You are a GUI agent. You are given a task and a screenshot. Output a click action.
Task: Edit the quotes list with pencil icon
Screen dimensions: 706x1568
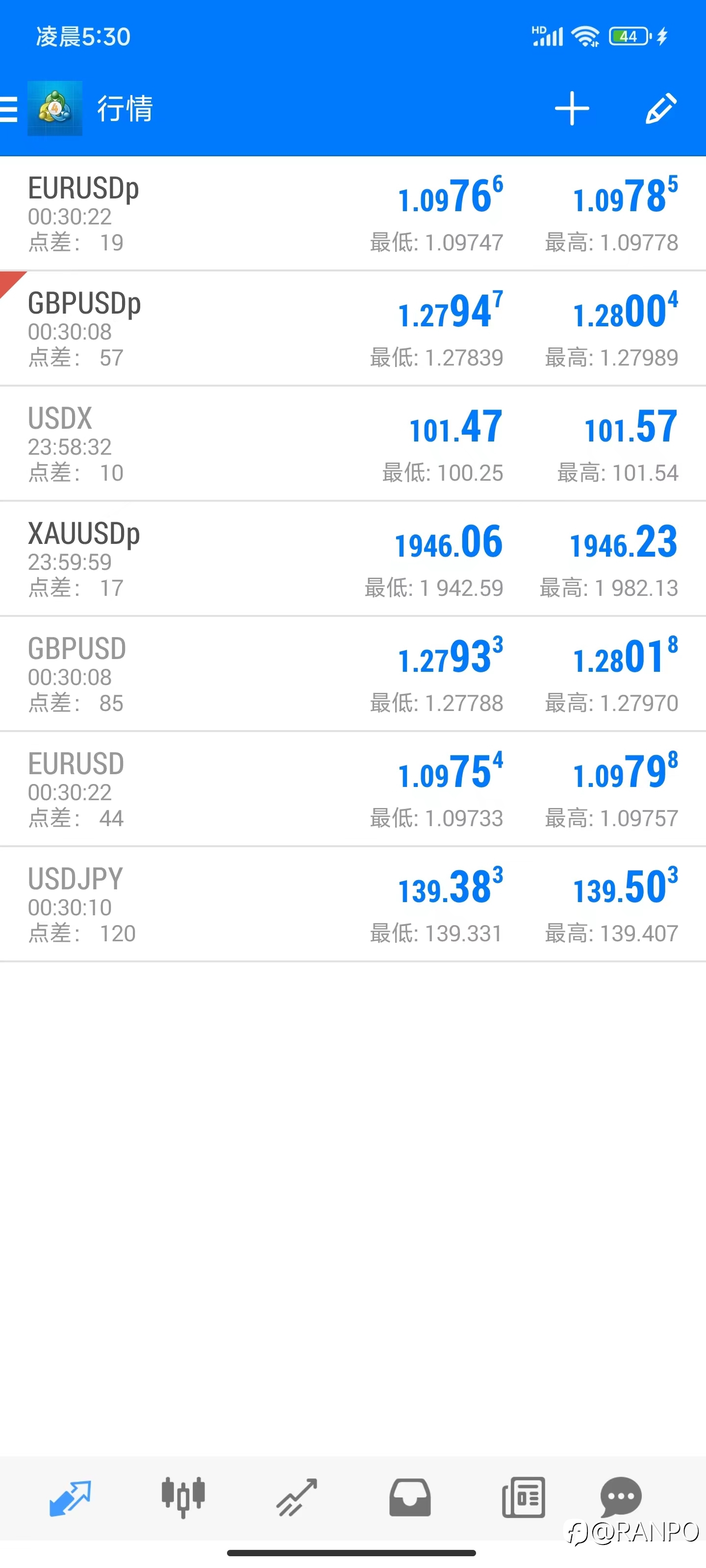(x=661, y=109)
